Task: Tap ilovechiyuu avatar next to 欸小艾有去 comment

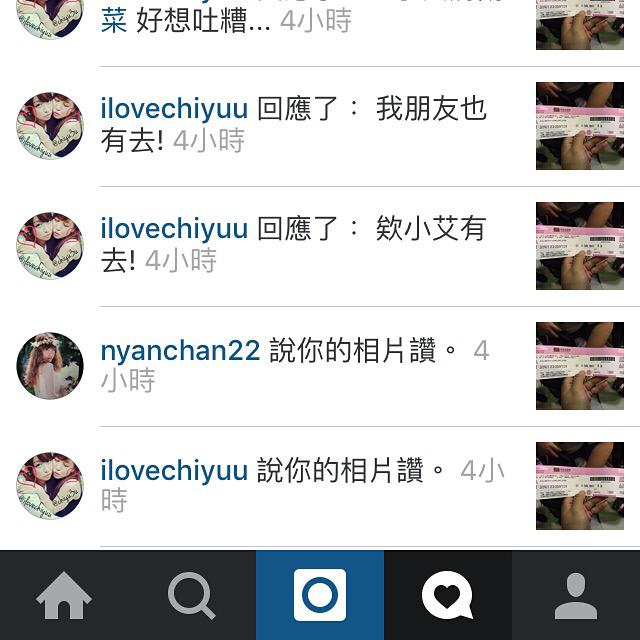Action: 50,246
